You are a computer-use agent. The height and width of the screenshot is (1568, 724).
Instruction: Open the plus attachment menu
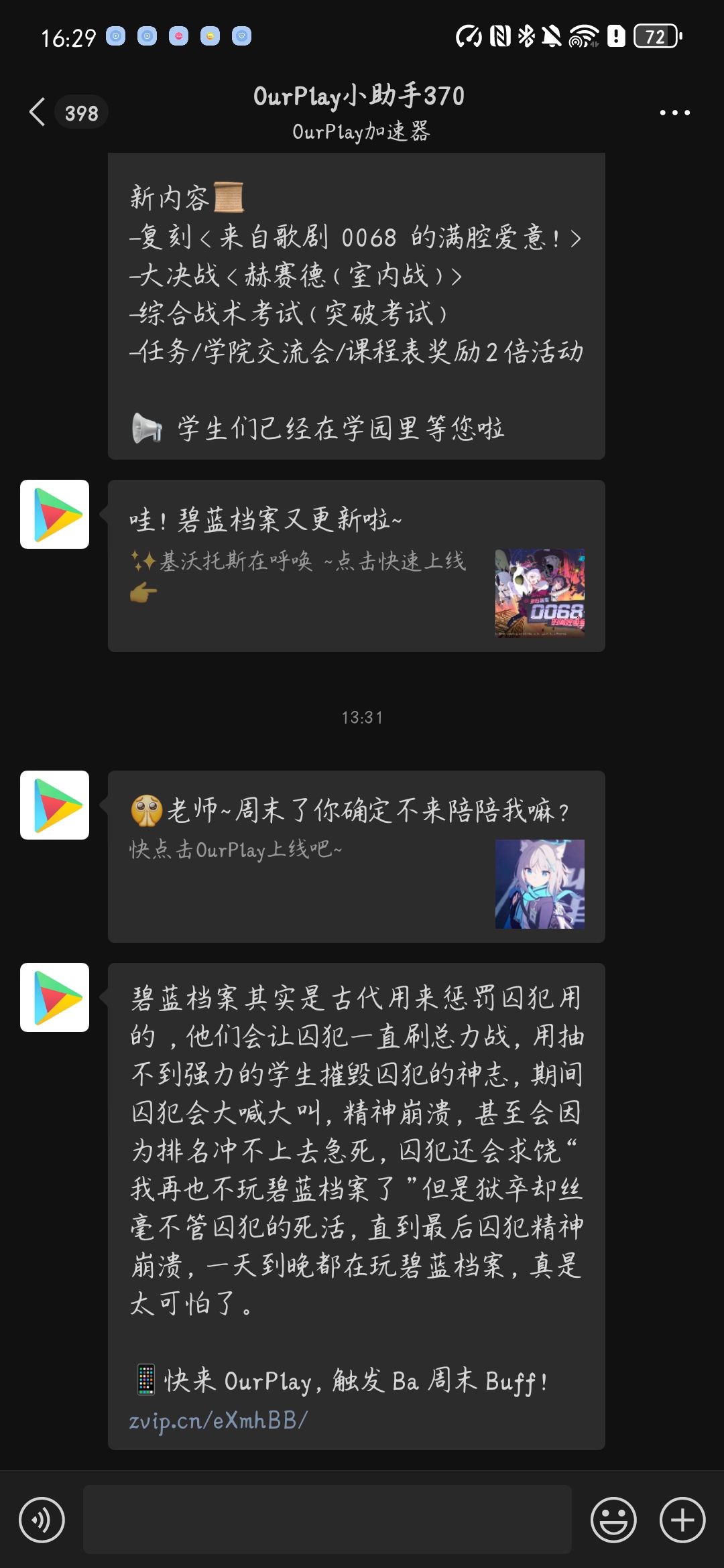tap(682, 1520)
